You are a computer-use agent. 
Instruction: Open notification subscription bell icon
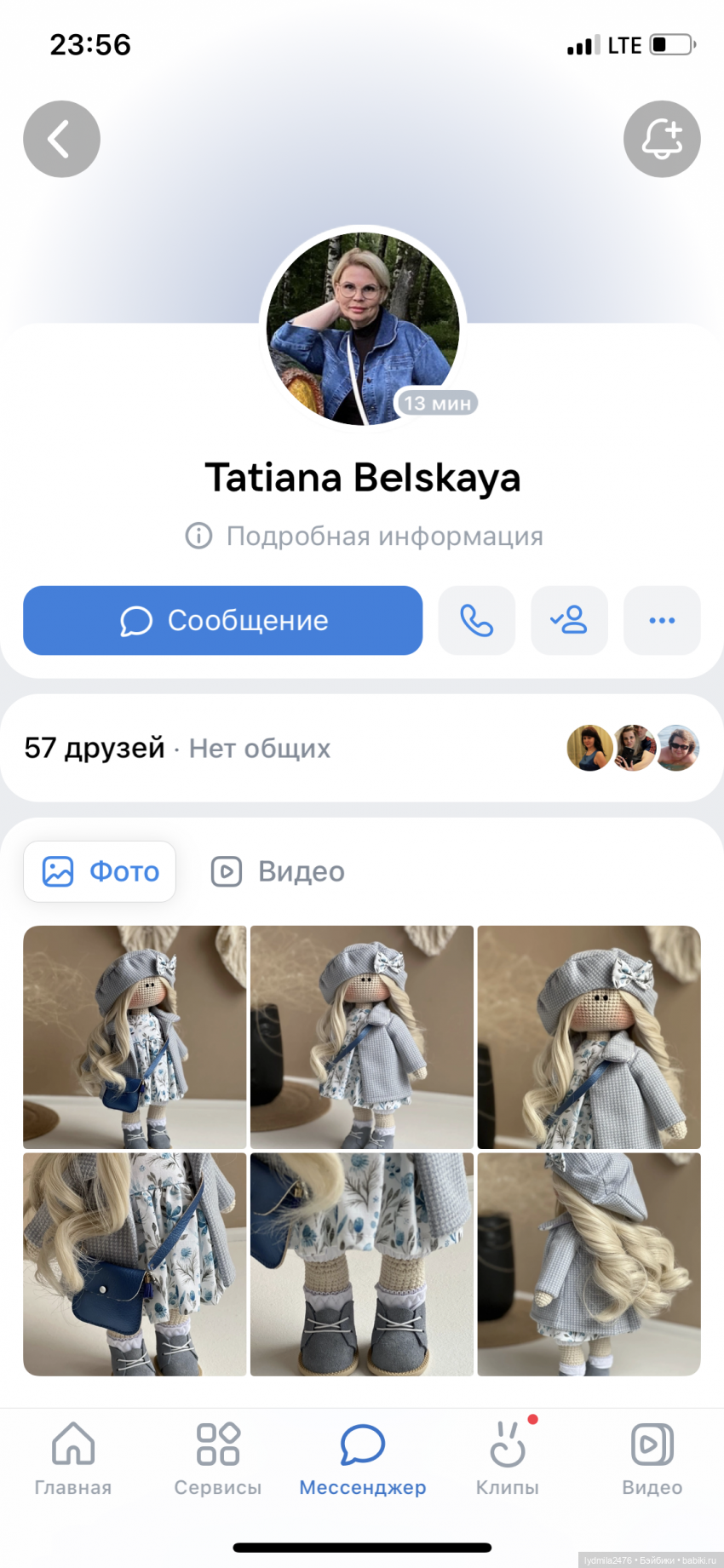point(662,139)
